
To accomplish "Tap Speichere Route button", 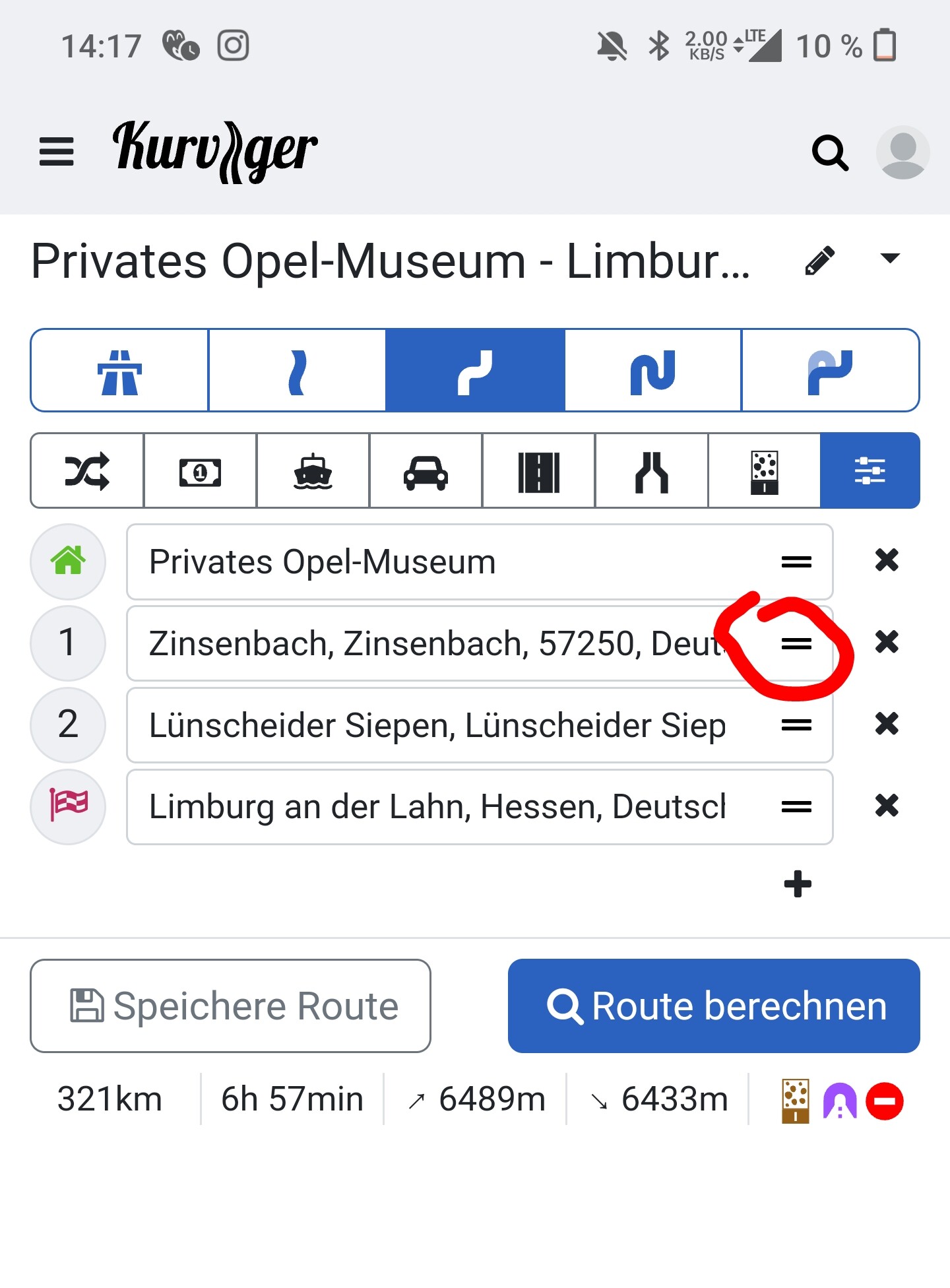I will point(230,1006).
